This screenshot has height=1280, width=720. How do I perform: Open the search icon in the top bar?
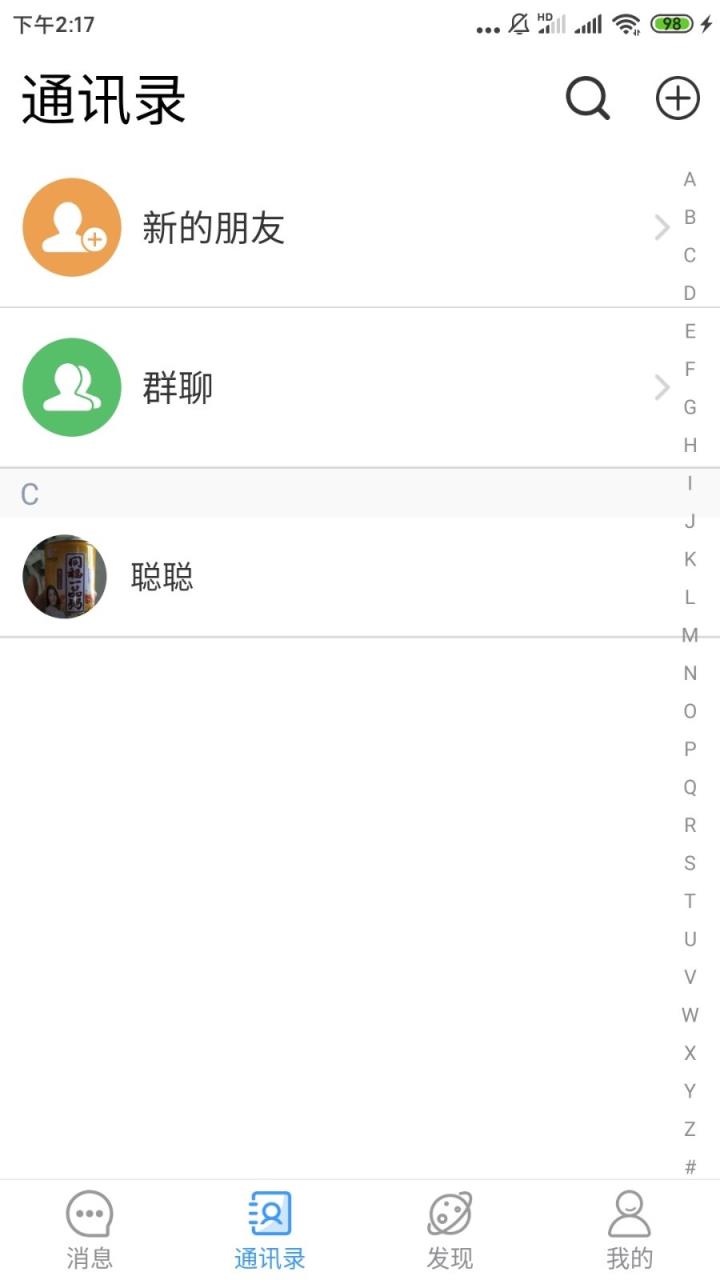587,98
